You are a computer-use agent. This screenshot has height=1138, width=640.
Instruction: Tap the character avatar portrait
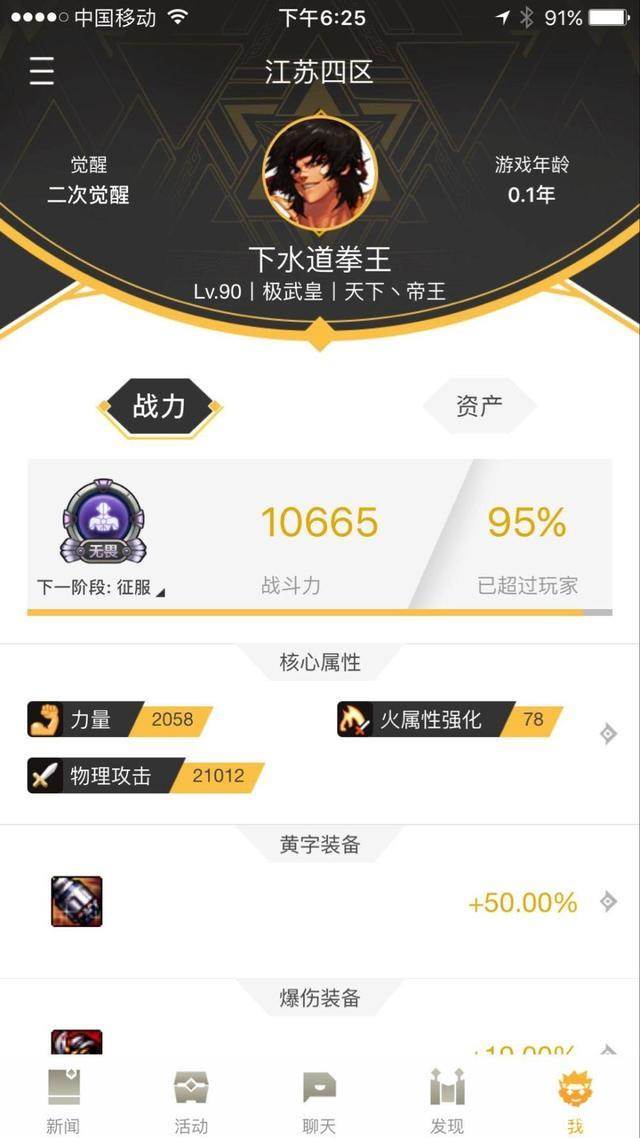click(x=320, y=175)
